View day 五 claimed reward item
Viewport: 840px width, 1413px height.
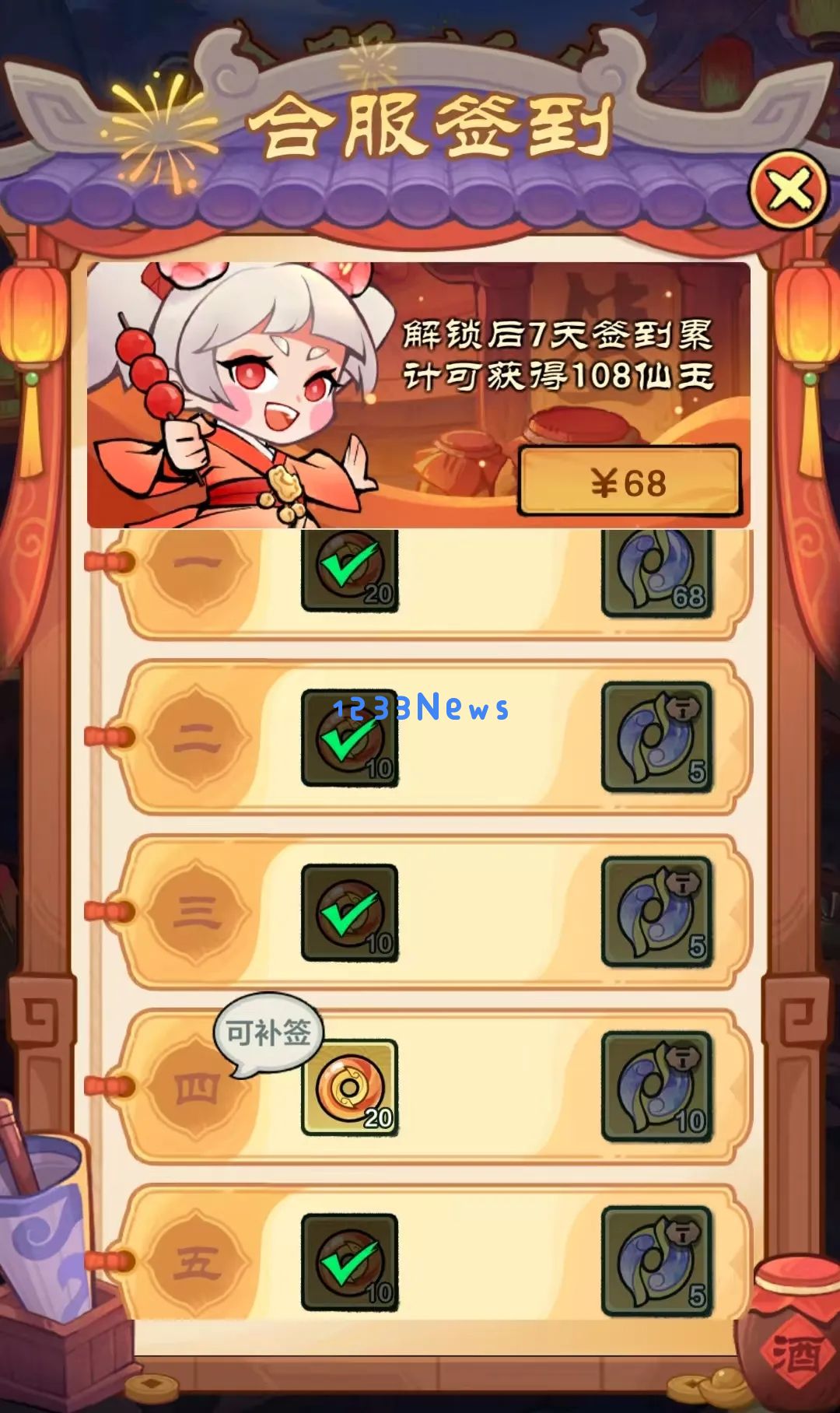coord(349,1262)
